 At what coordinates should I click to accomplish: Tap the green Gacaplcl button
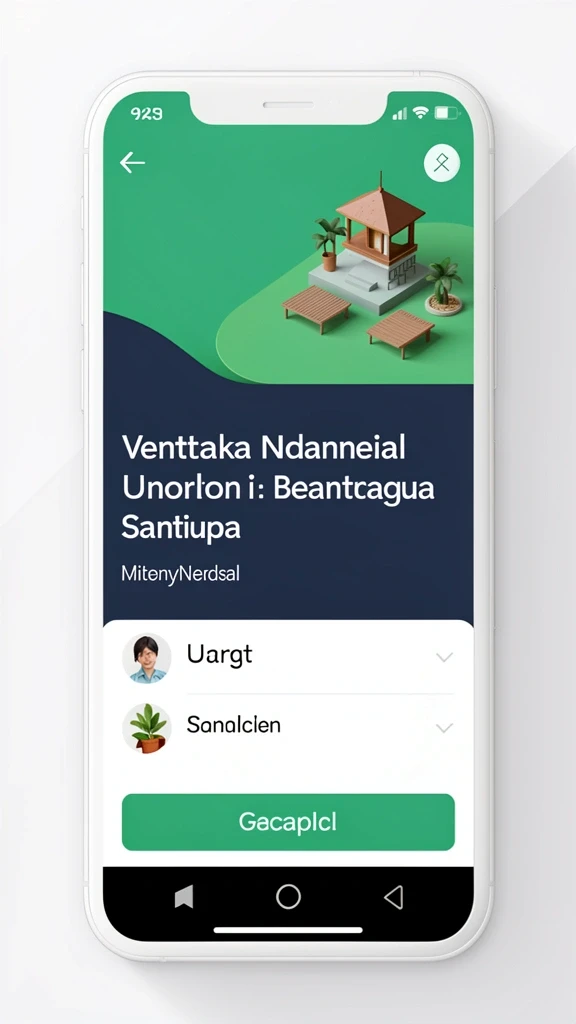click(288, 822)
